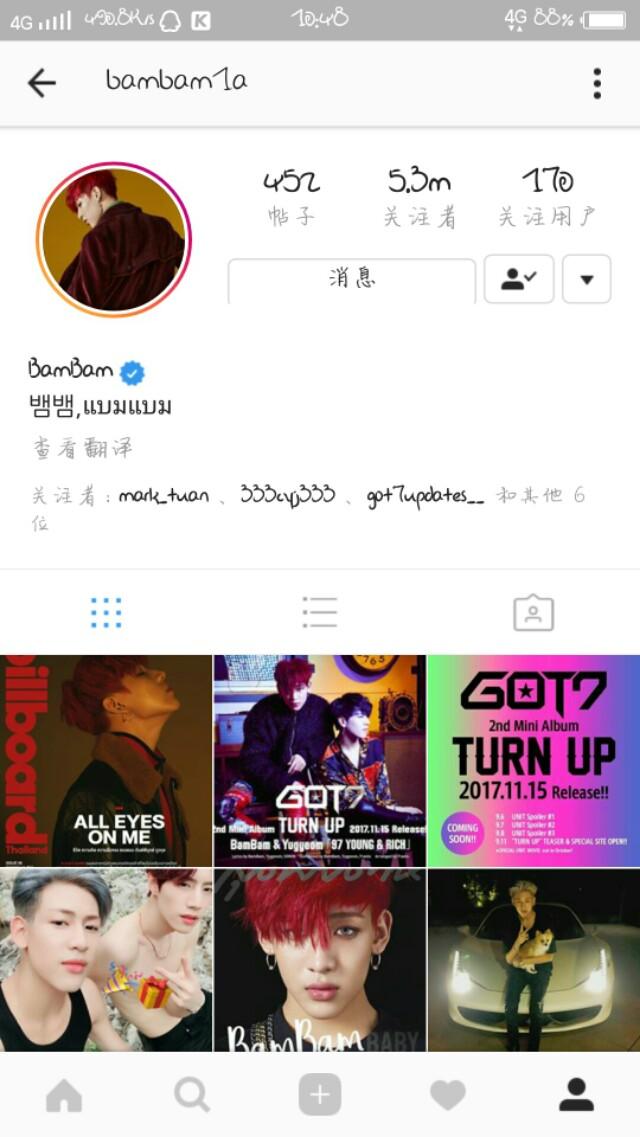Open the post with the white car
This screenshot has width=640, height=1137.
point(533,960)
